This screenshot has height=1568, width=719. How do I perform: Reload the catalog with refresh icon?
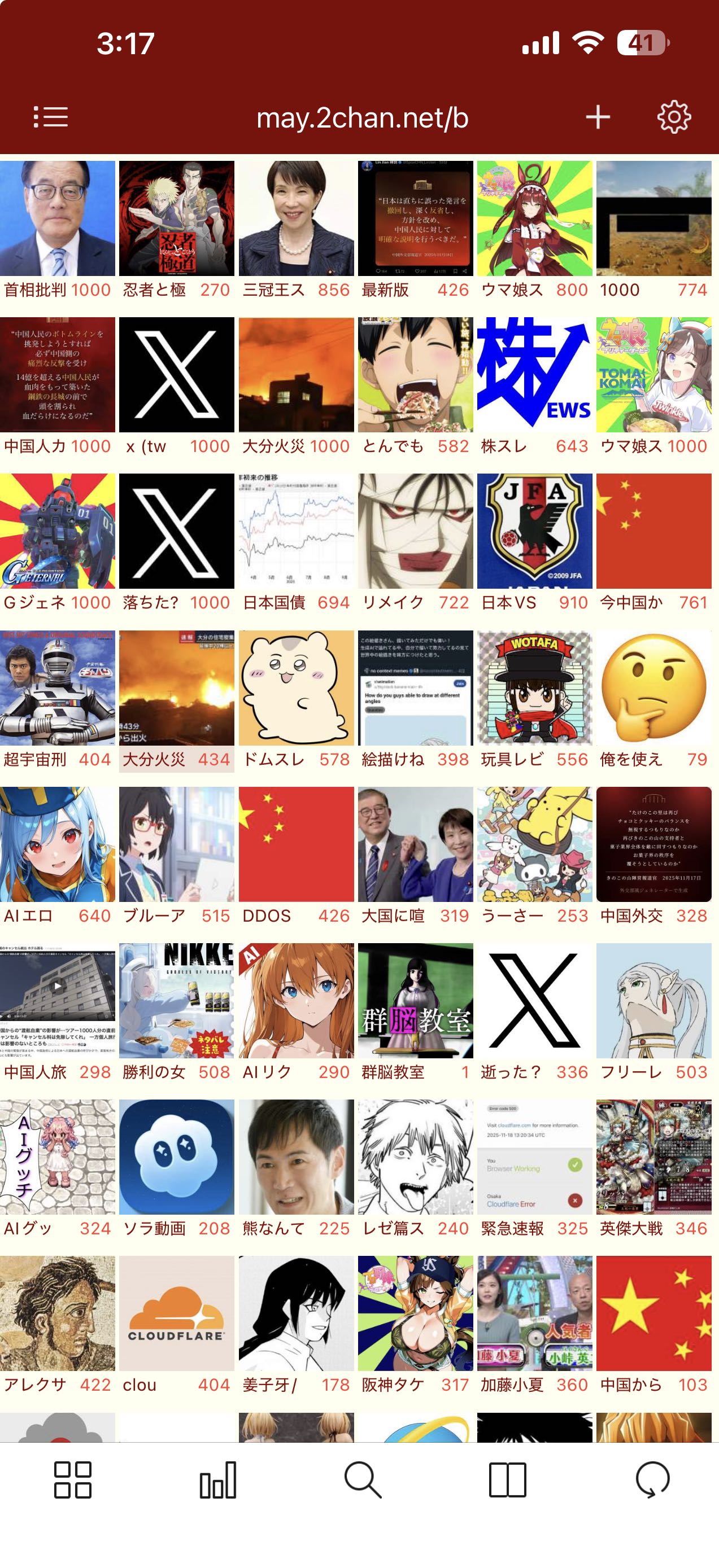tap(652, 1479)
